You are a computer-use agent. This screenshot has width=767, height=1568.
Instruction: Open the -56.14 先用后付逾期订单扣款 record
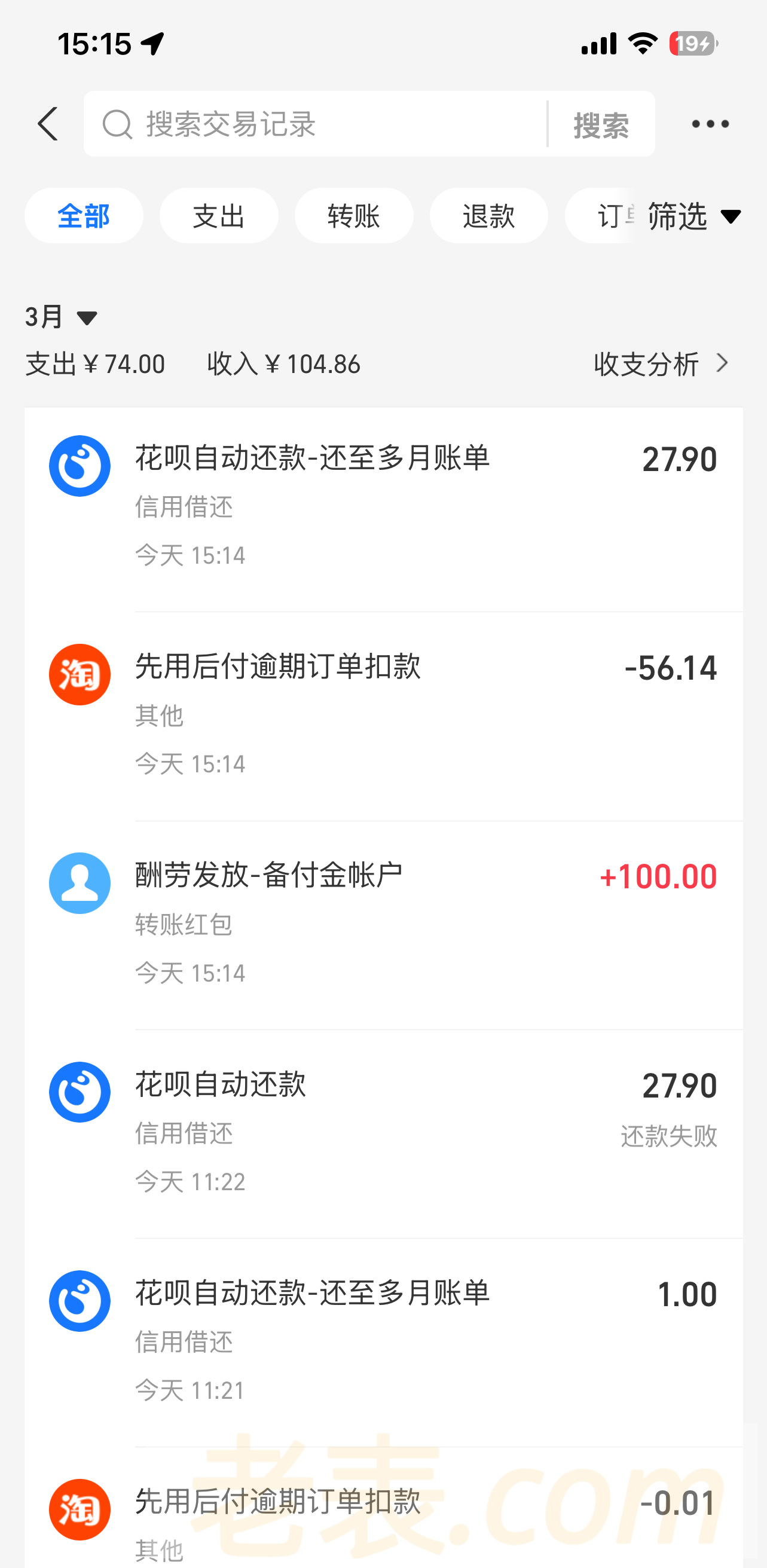pos(384,715)
